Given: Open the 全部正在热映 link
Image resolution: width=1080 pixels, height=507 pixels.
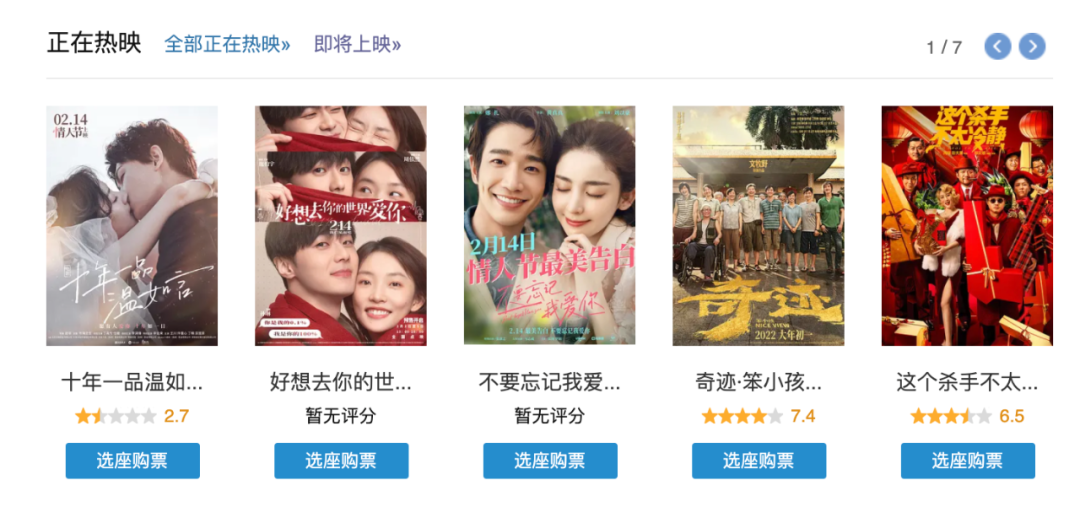Looking at the screenshot, I should tap(227, 45).
